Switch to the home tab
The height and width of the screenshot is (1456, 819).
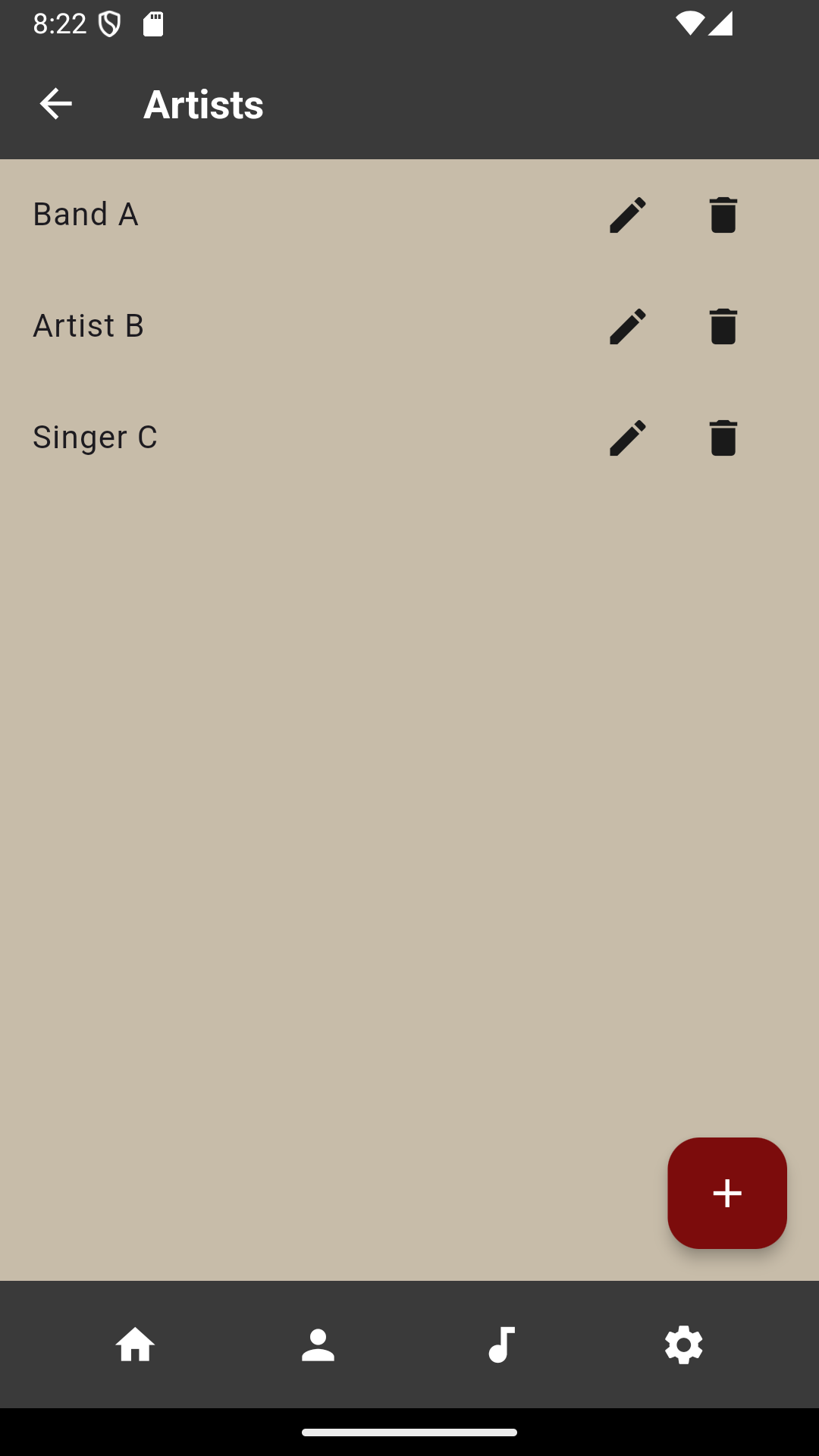click(135, 1345)
